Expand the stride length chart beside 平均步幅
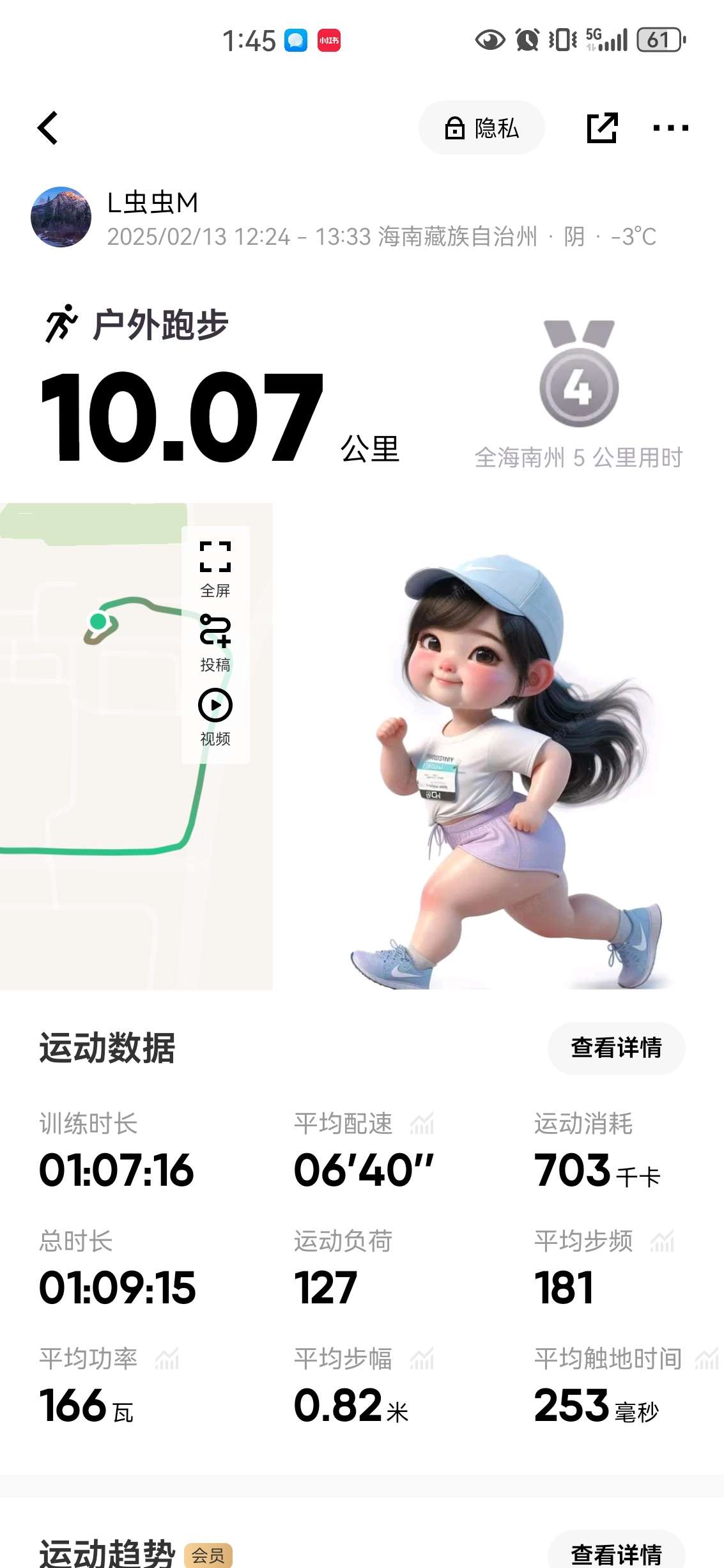 pos(422,1358)
